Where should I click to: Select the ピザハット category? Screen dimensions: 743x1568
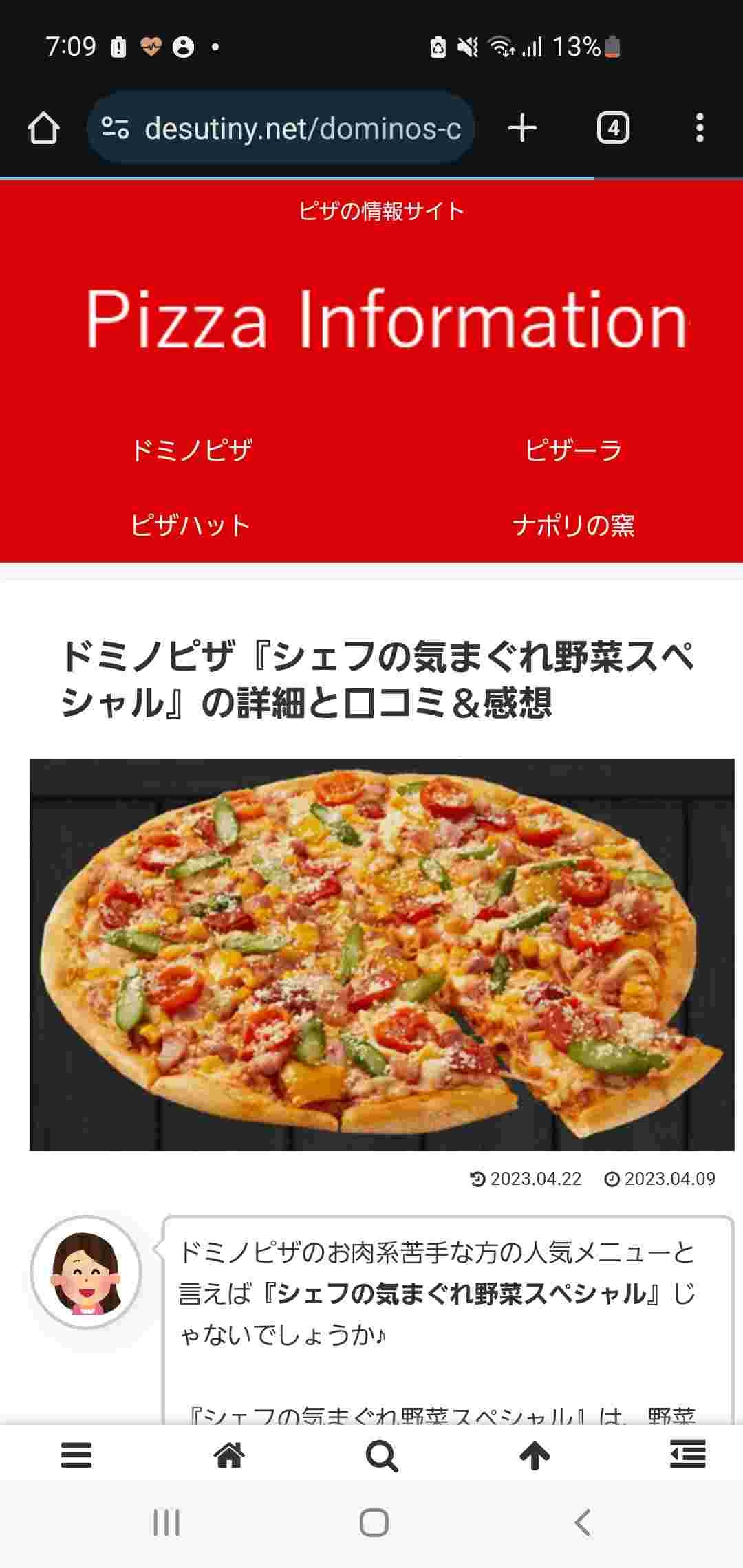pos(190,525)
